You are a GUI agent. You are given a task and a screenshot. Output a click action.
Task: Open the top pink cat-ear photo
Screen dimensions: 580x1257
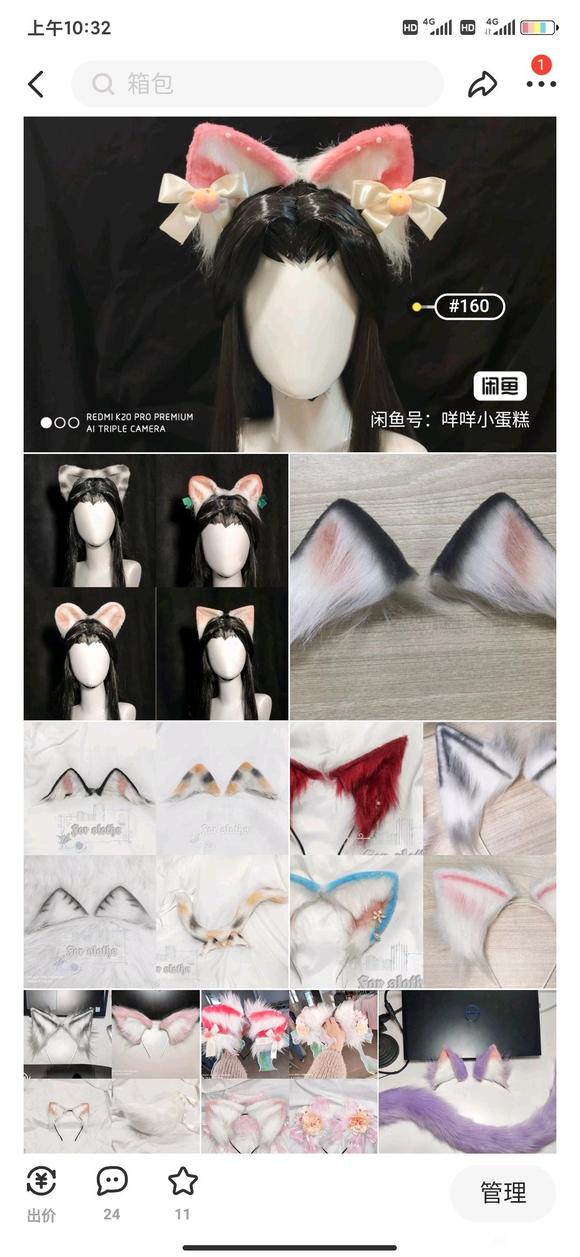(x=290, y=284)
